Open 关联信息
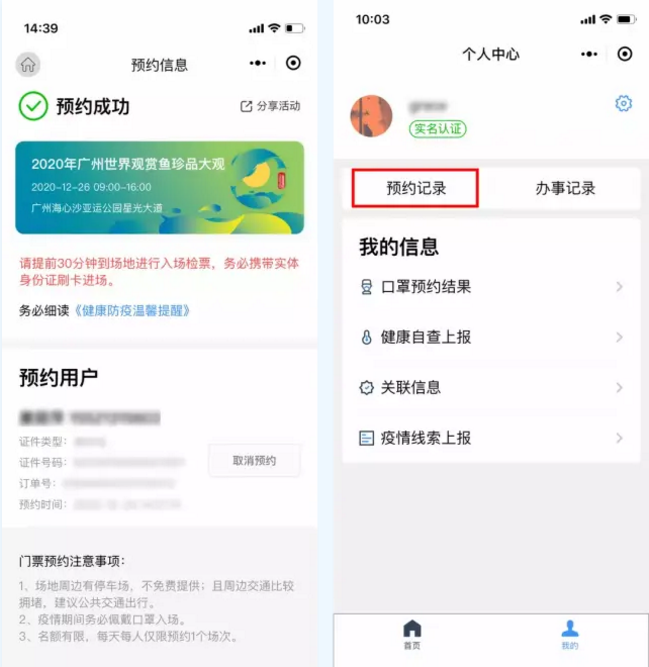649x667 pixels. tap(490, 387)
